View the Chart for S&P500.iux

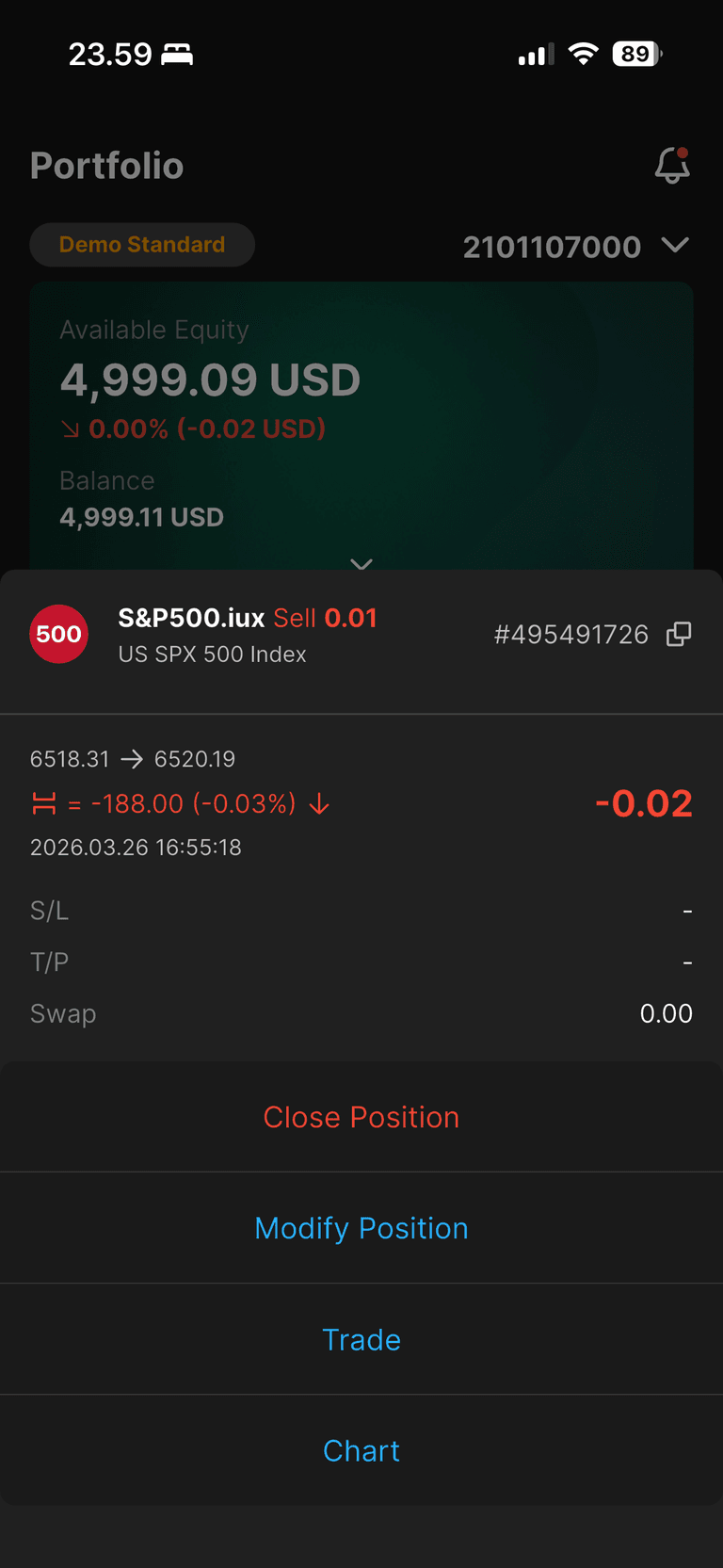361,1451
